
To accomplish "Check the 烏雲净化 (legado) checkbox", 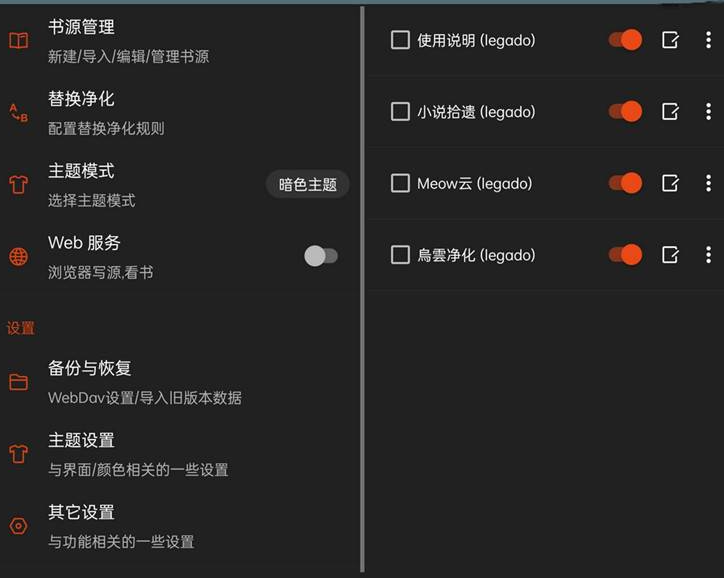I will click(400, 255).
